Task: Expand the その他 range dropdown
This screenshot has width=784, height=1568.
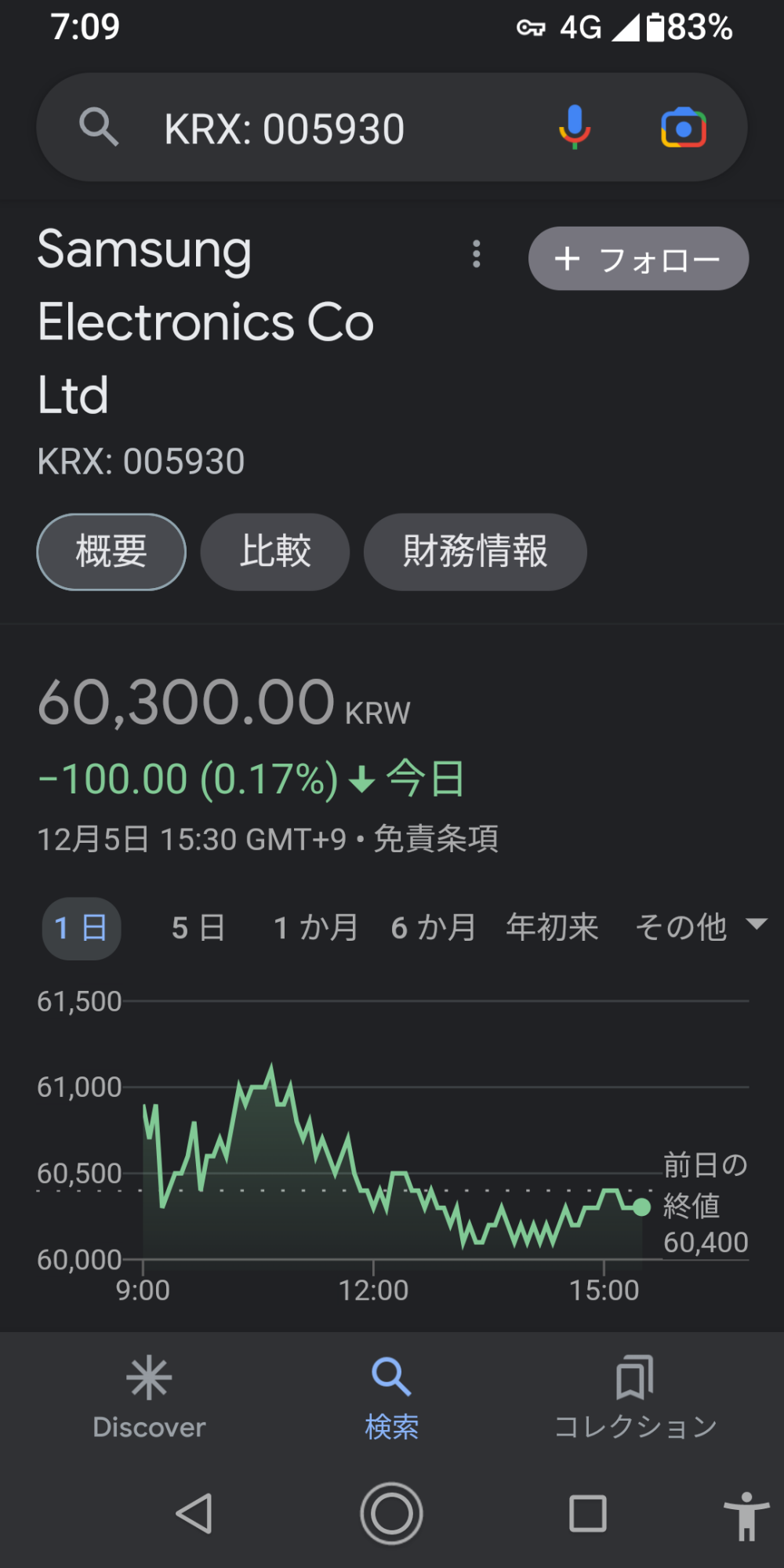Action: tap(699, 928)
